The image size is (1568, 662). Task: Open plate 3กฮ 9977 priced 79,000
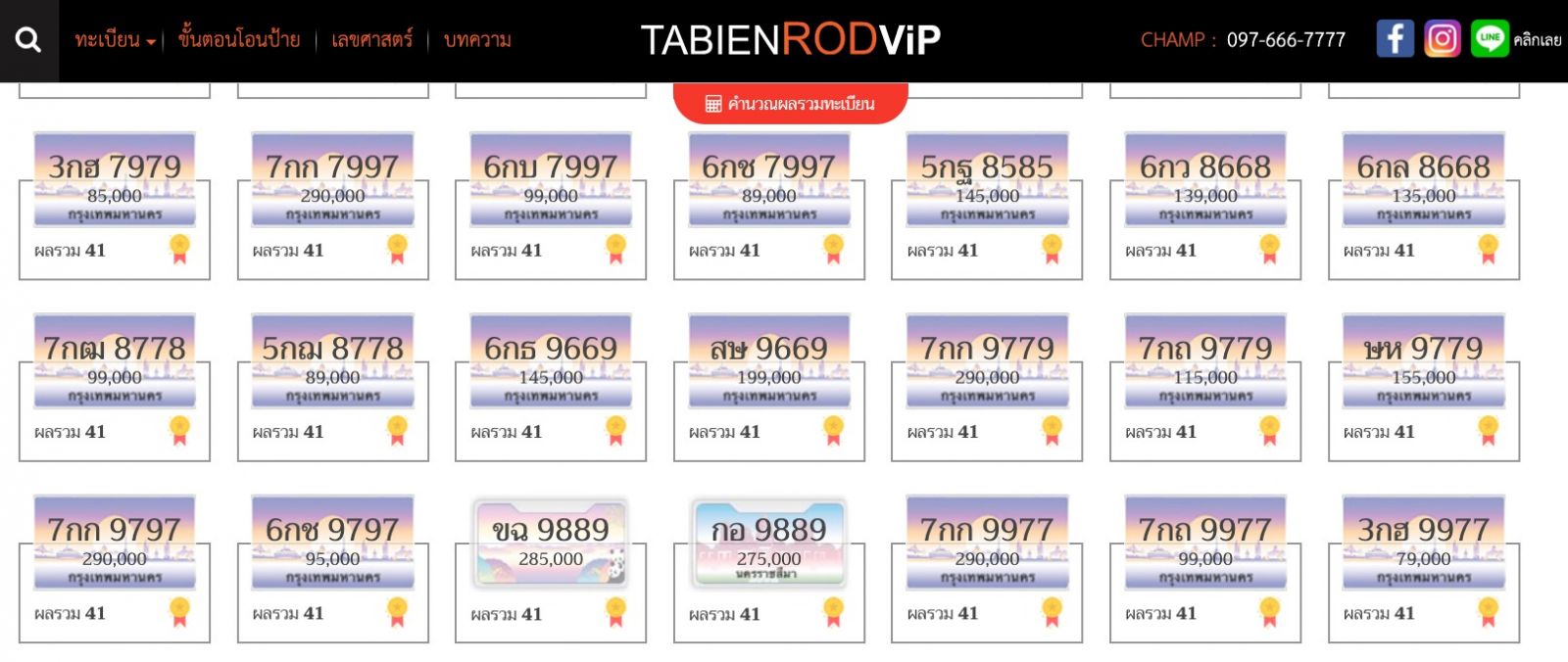point(1423,544)
